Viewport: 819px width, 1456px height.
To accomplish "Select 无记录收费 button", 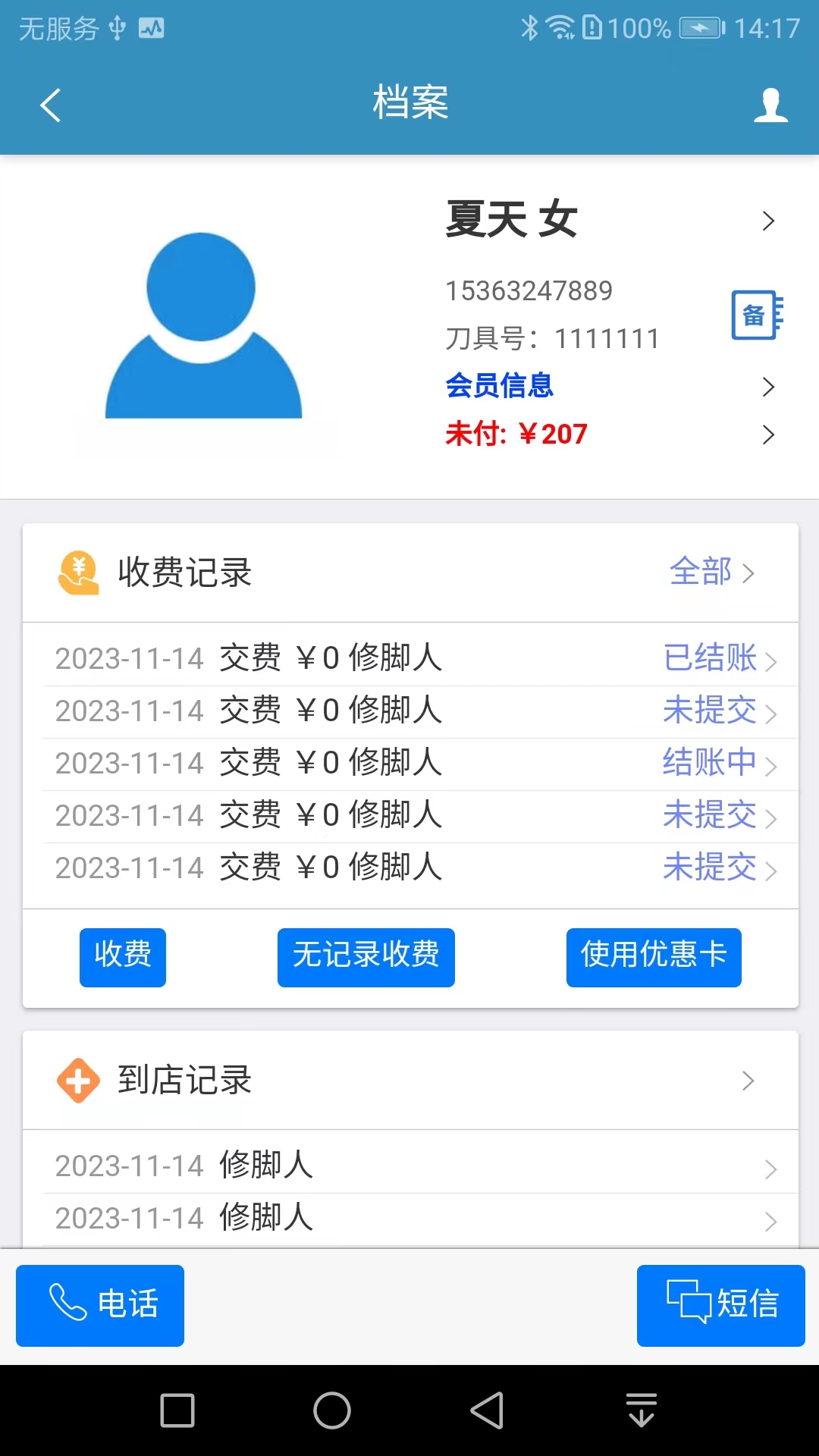I will [366, 957].
